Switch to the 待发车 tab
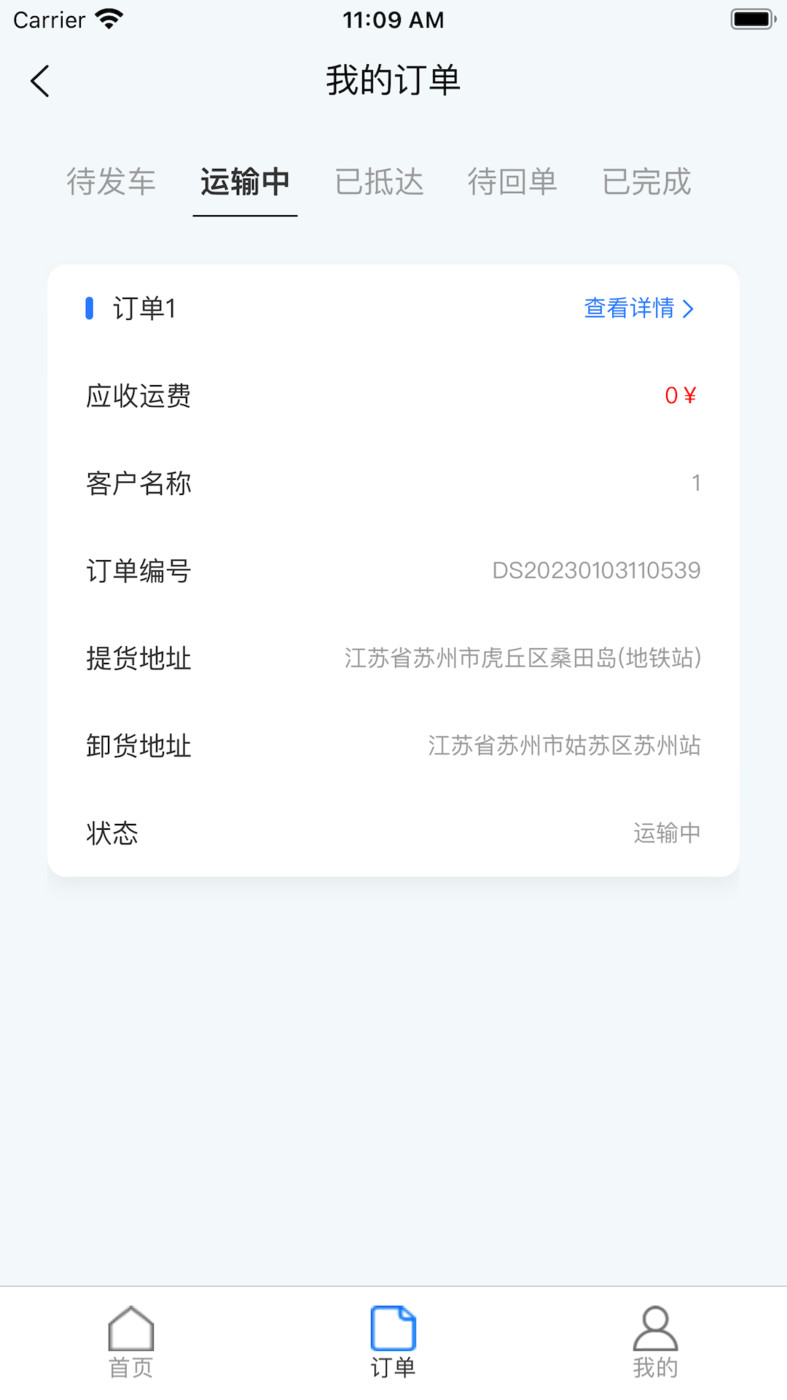787x1400 pixels. 110,183
